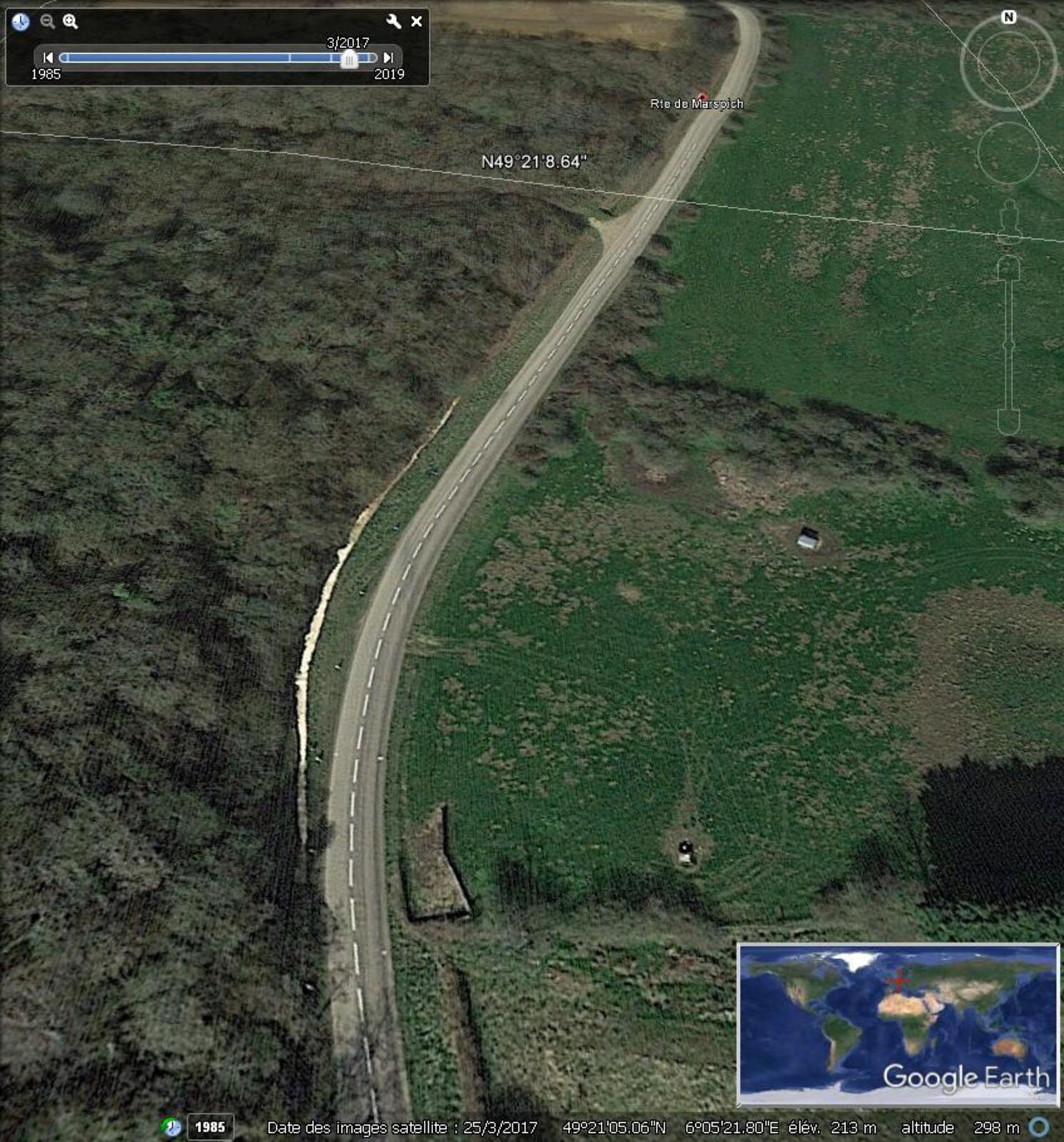Open the 1985 historical imagery button
The height and width of the screenshot is (1142, 1064).
pyautogui.click(x=210, y=1127)
